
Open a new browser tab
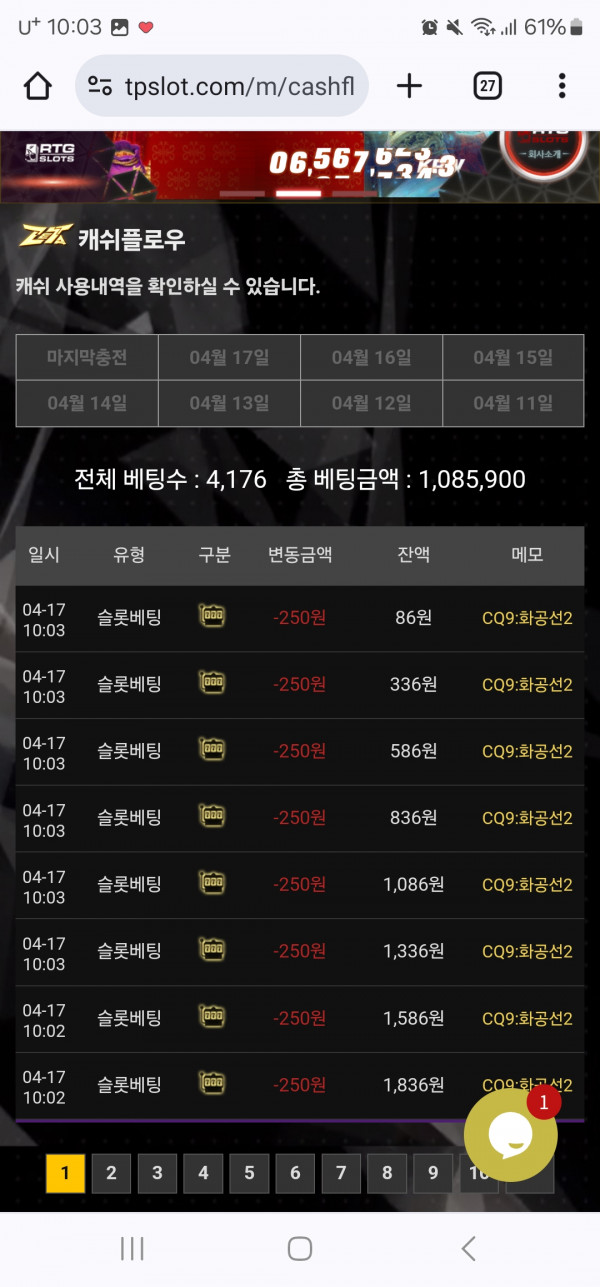click(x=409, y=86)
